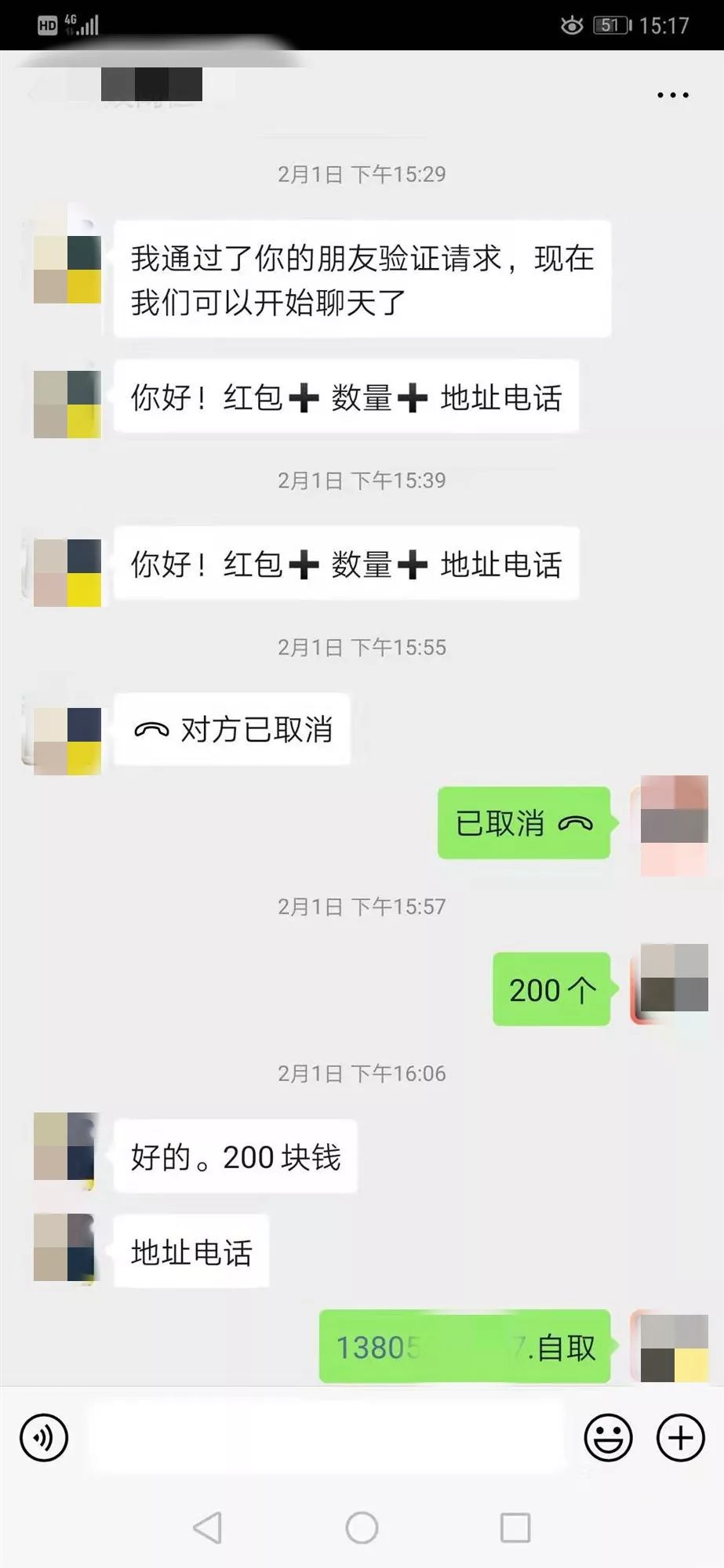Image resolution: width=724 pixels, height=1568 pixels.
Task: Open the emoji sticker panel
Action: 608,1437
